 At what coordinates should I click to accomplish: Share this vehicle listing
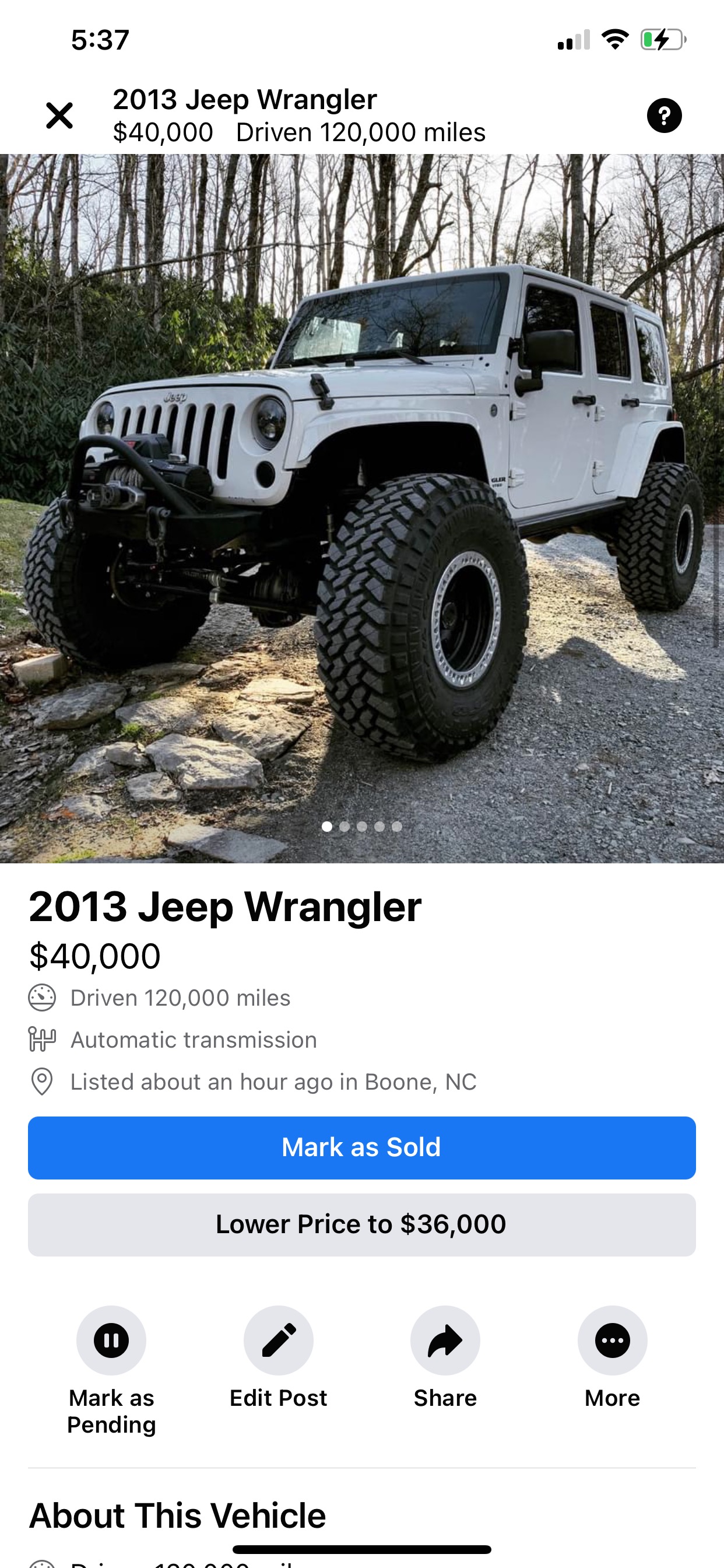tap(445, 1357)
